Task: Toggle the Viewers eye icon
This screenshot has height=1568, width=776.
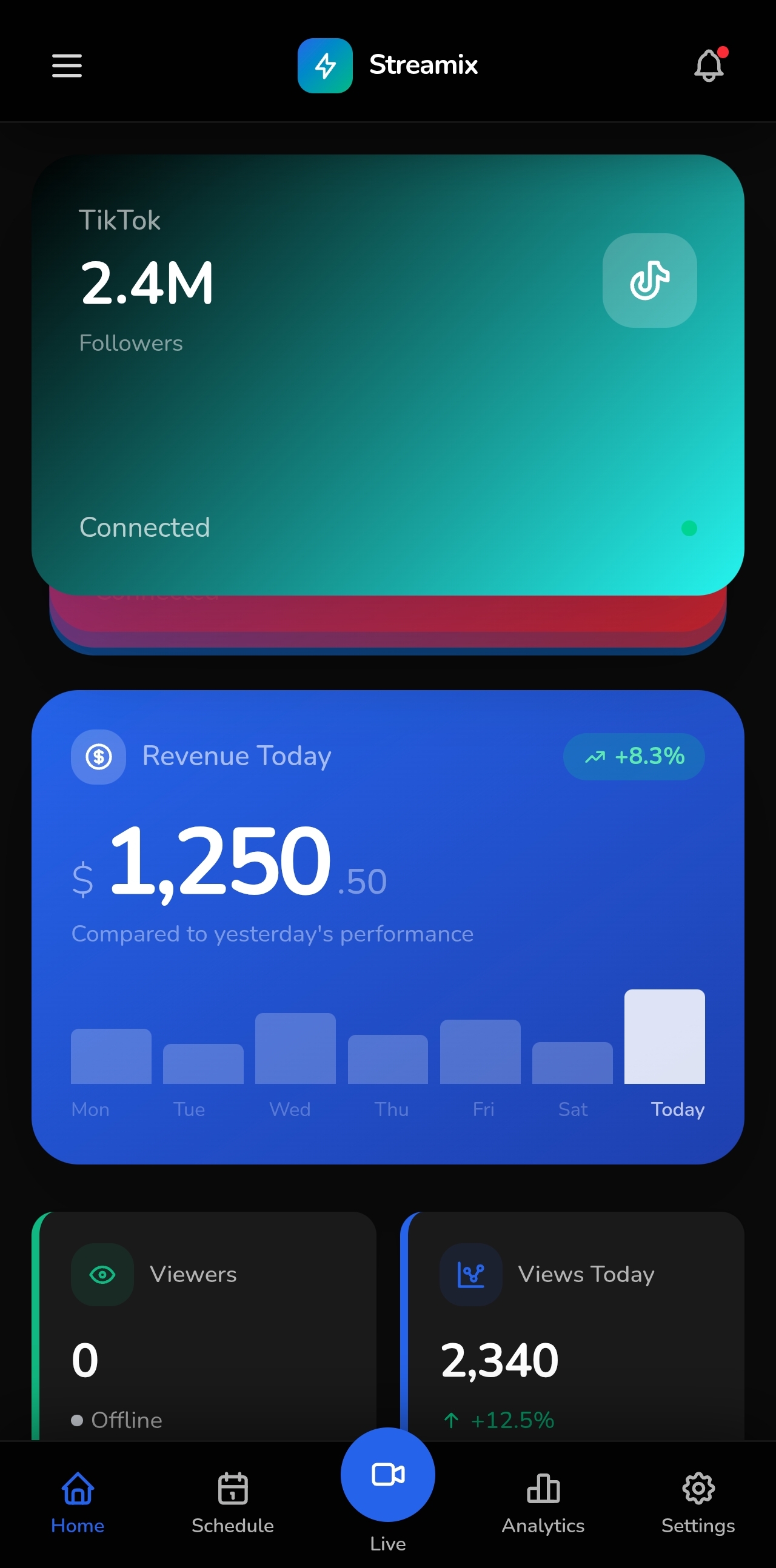Action: pyautogui.click(x=102, y=1274)
